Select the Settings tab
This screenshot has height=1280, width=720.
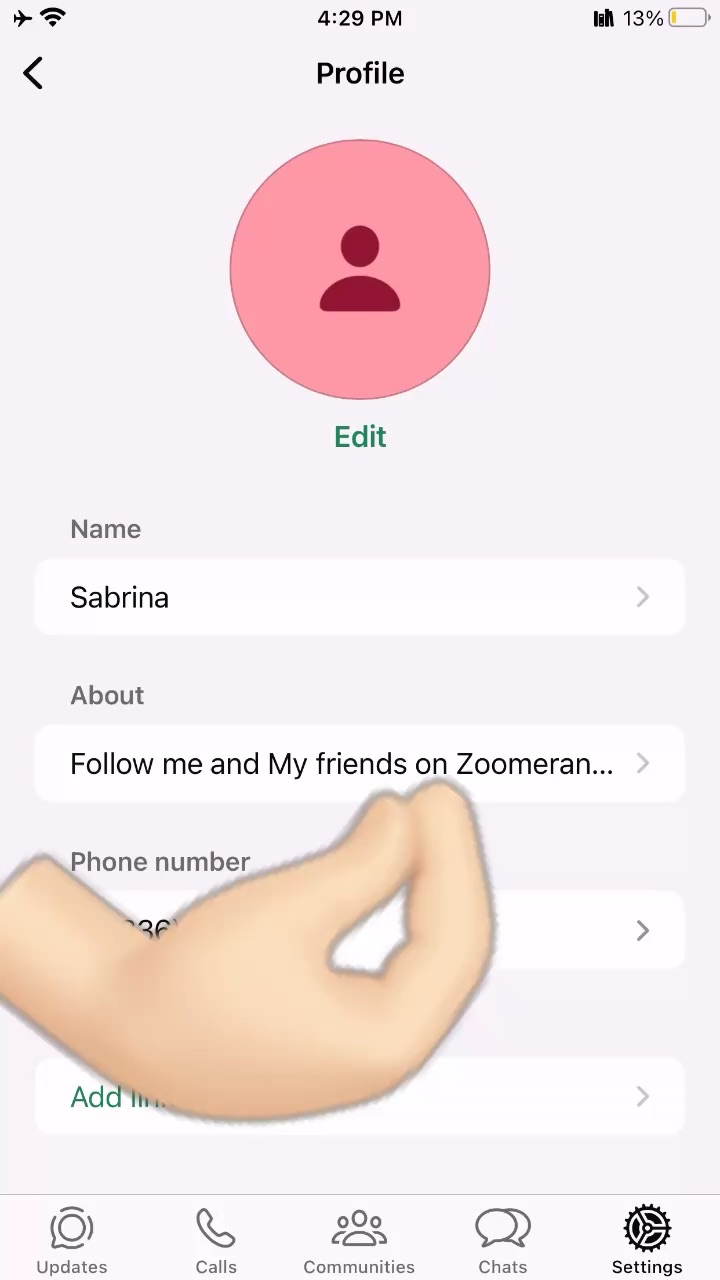point(647,1240)
